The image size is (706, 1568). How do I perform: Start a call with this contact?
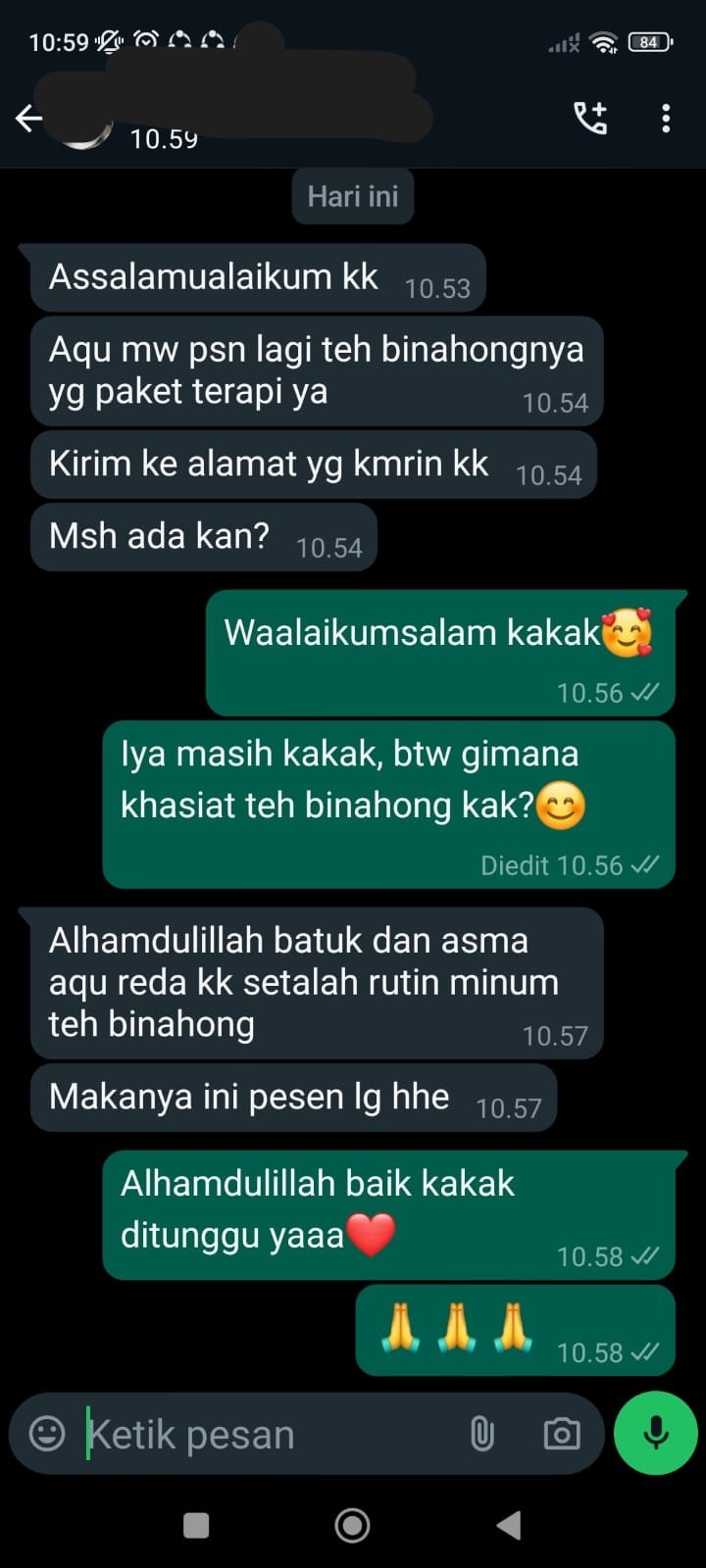[x=590, y=119]
